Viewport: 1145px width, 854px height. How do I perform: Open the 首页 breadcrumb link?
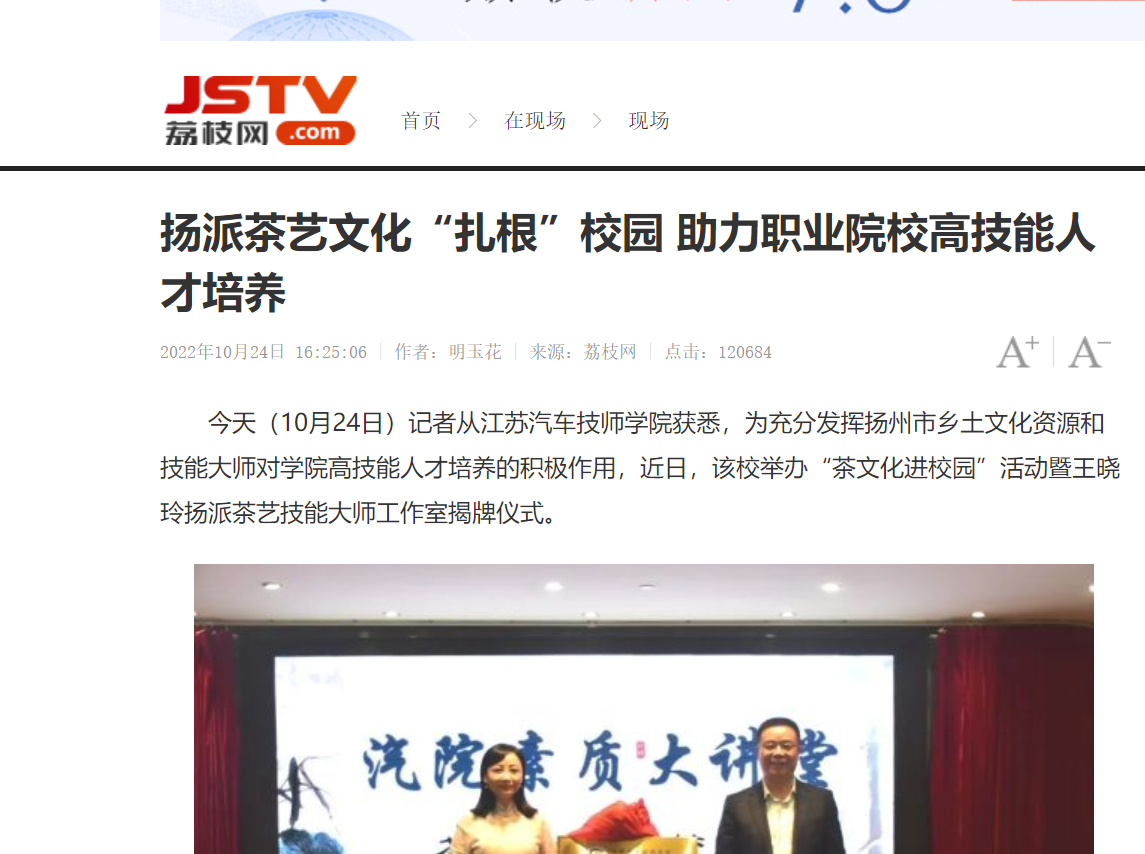(x=421, y=121)
